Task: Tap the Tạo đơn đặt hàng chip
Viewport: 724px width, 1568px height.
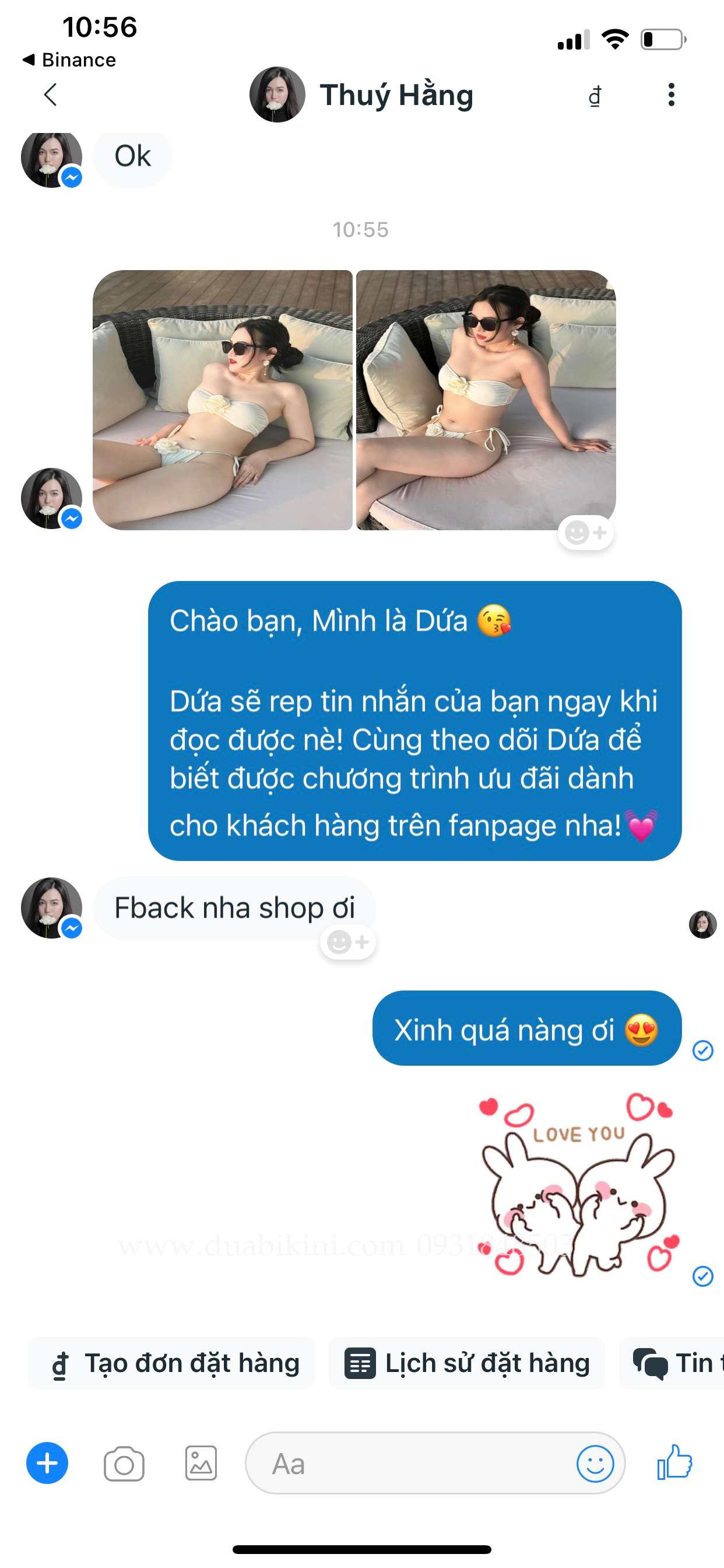Action: [x=172, y=1363]
